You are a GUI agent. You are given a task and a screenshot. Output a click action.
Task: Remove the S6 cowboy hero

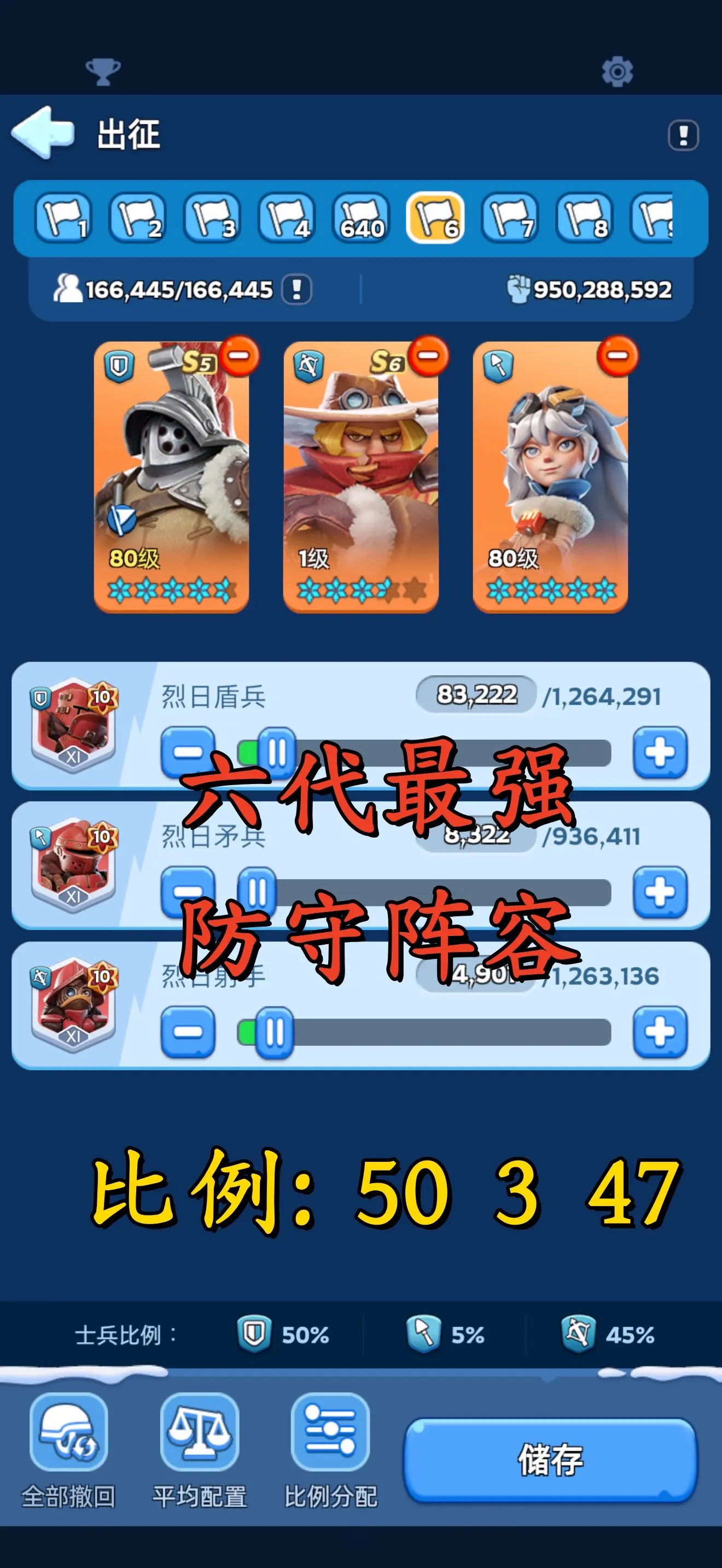429,355
